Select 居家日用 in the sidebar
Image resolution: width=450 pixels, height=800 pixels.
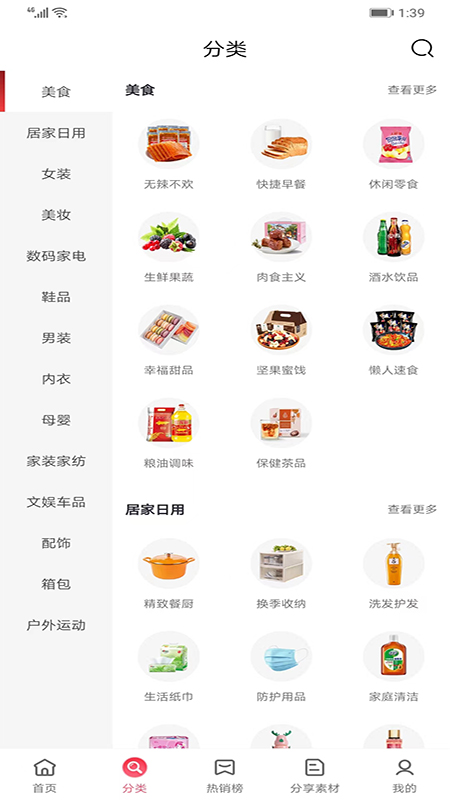[56, 133]
